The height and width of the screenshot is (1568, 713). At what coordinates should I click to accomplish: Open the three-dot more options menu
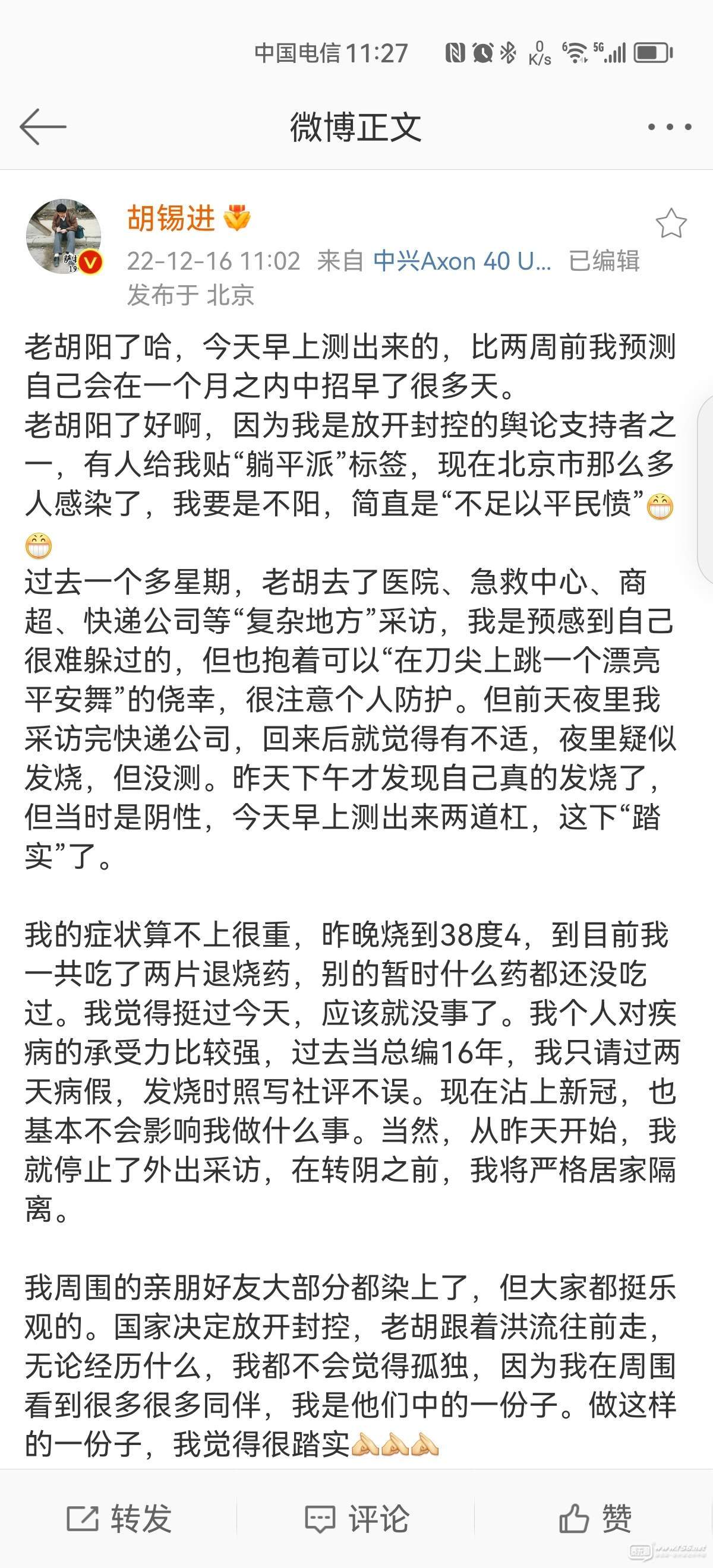click(x=669, y=127)
